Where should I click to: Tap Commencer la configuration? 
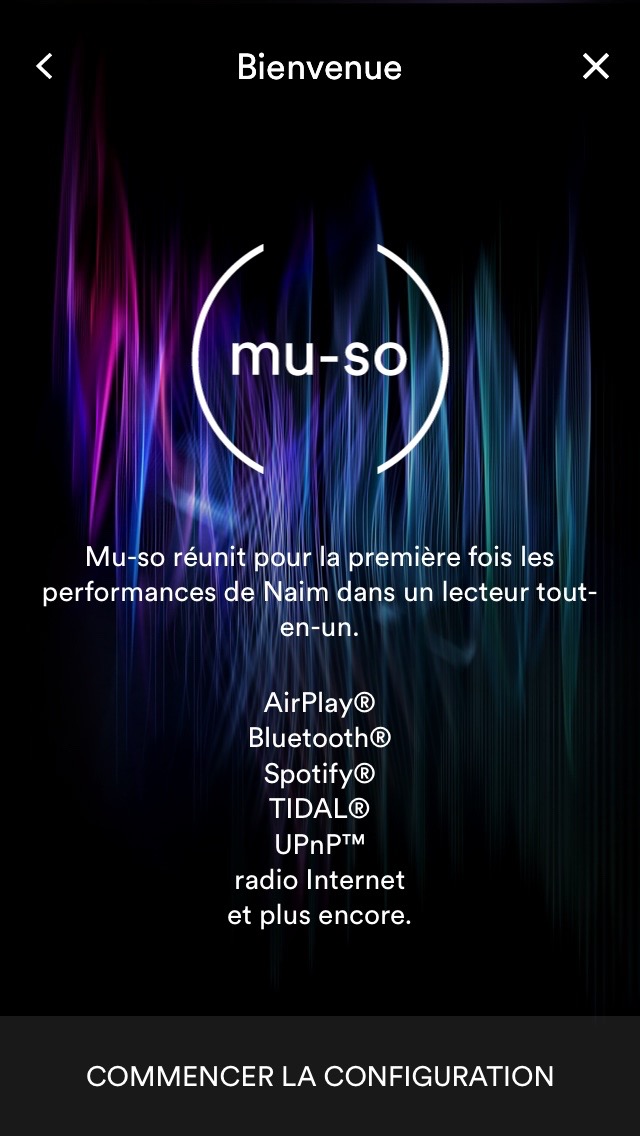pos(320,1076)
